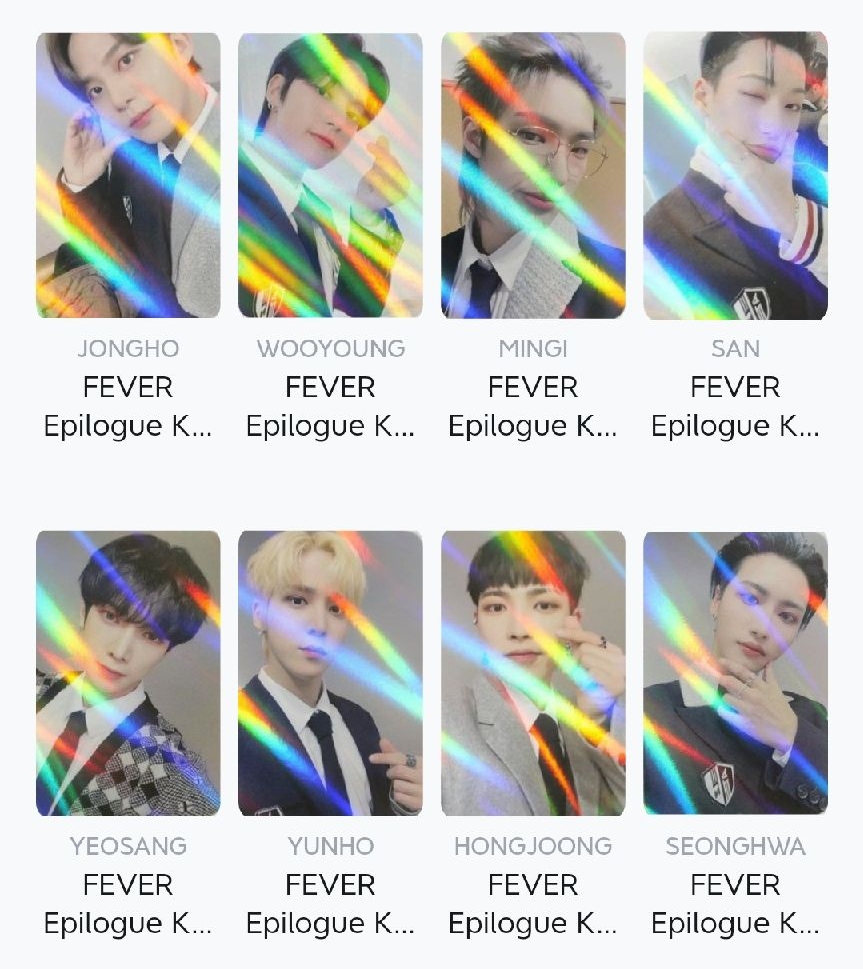Select the Wooyoung photocard tile
Image resolution: width=863 pixels, height=969 pixels.
click(330, 176)
